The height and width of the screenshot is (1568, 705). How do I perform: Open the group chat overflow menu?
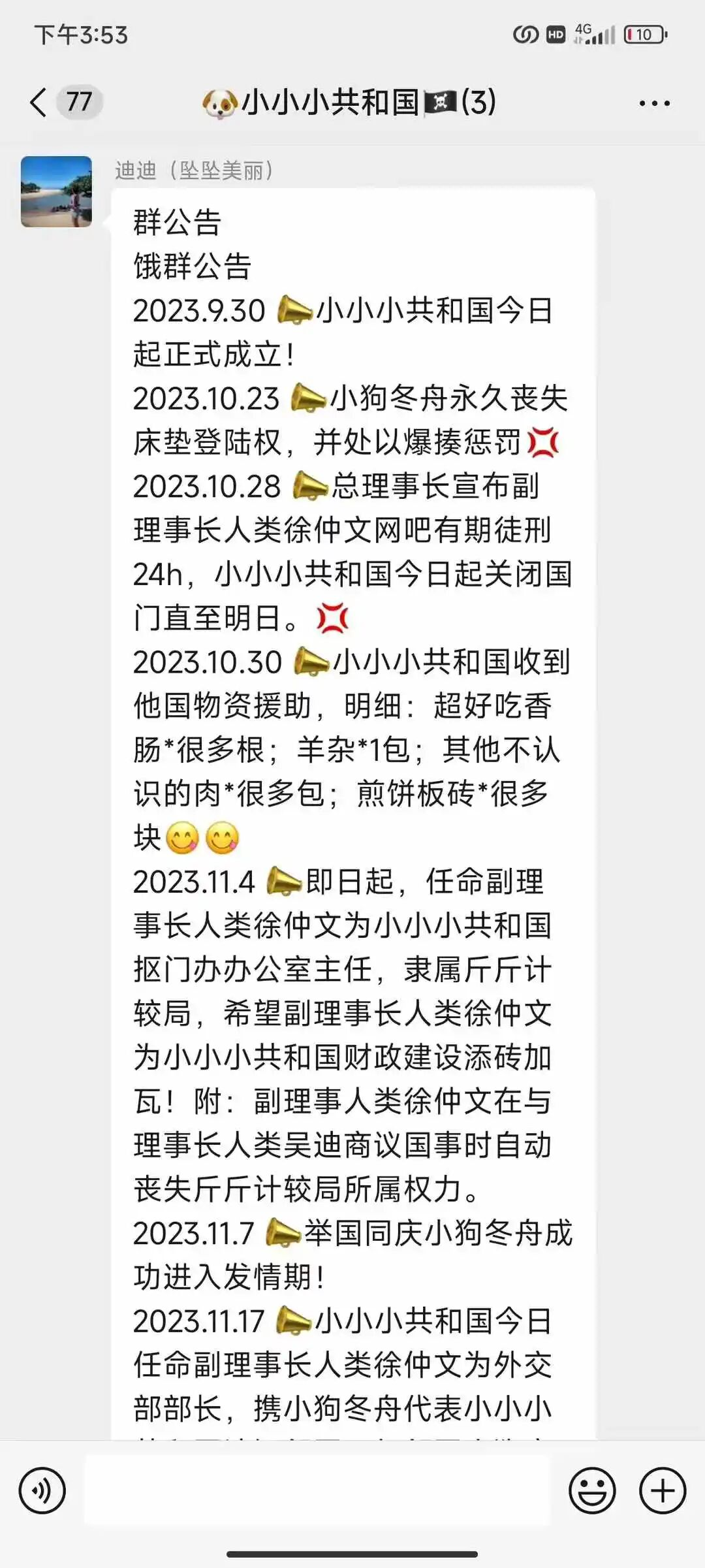coord(654,103)
